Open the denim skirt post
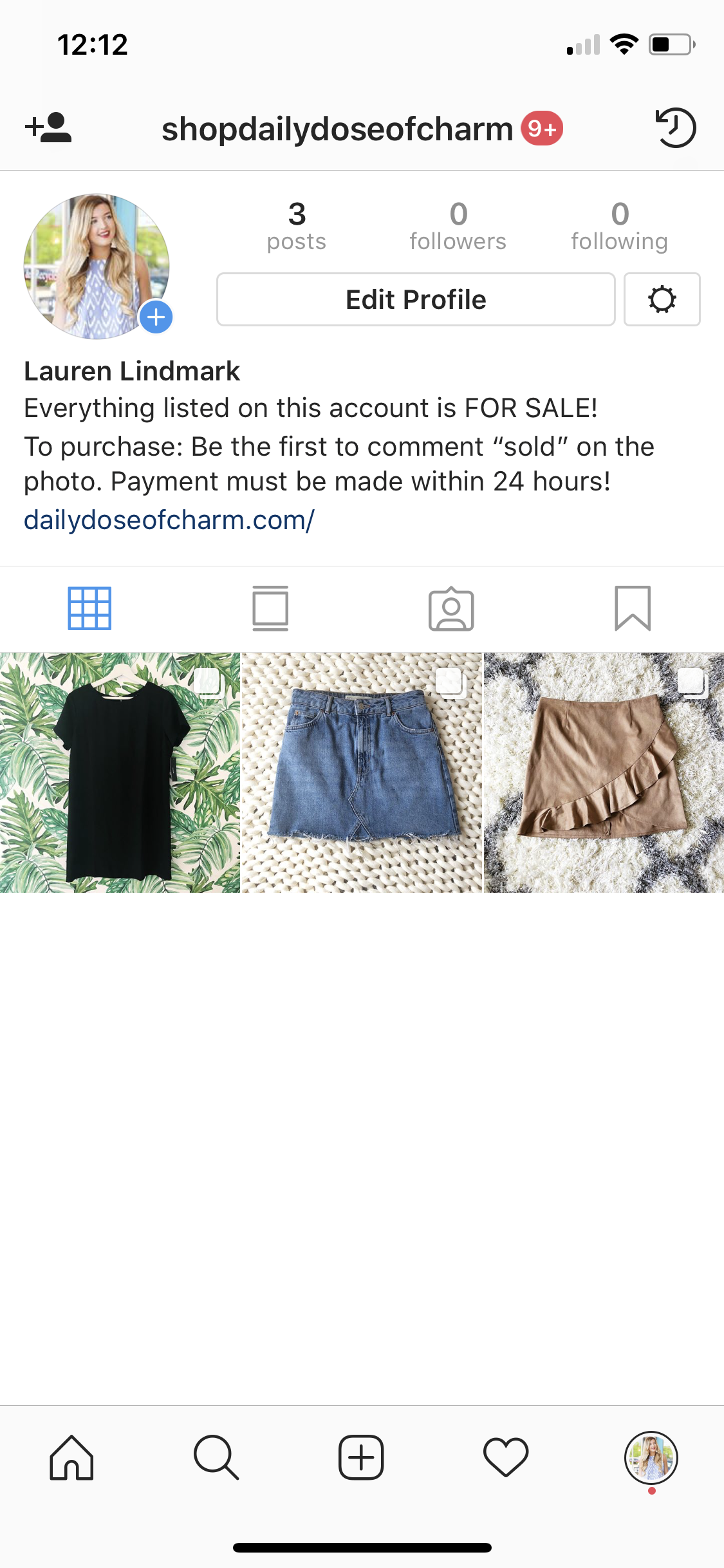Screen dimensions: 724x1568 coord(362,772)
